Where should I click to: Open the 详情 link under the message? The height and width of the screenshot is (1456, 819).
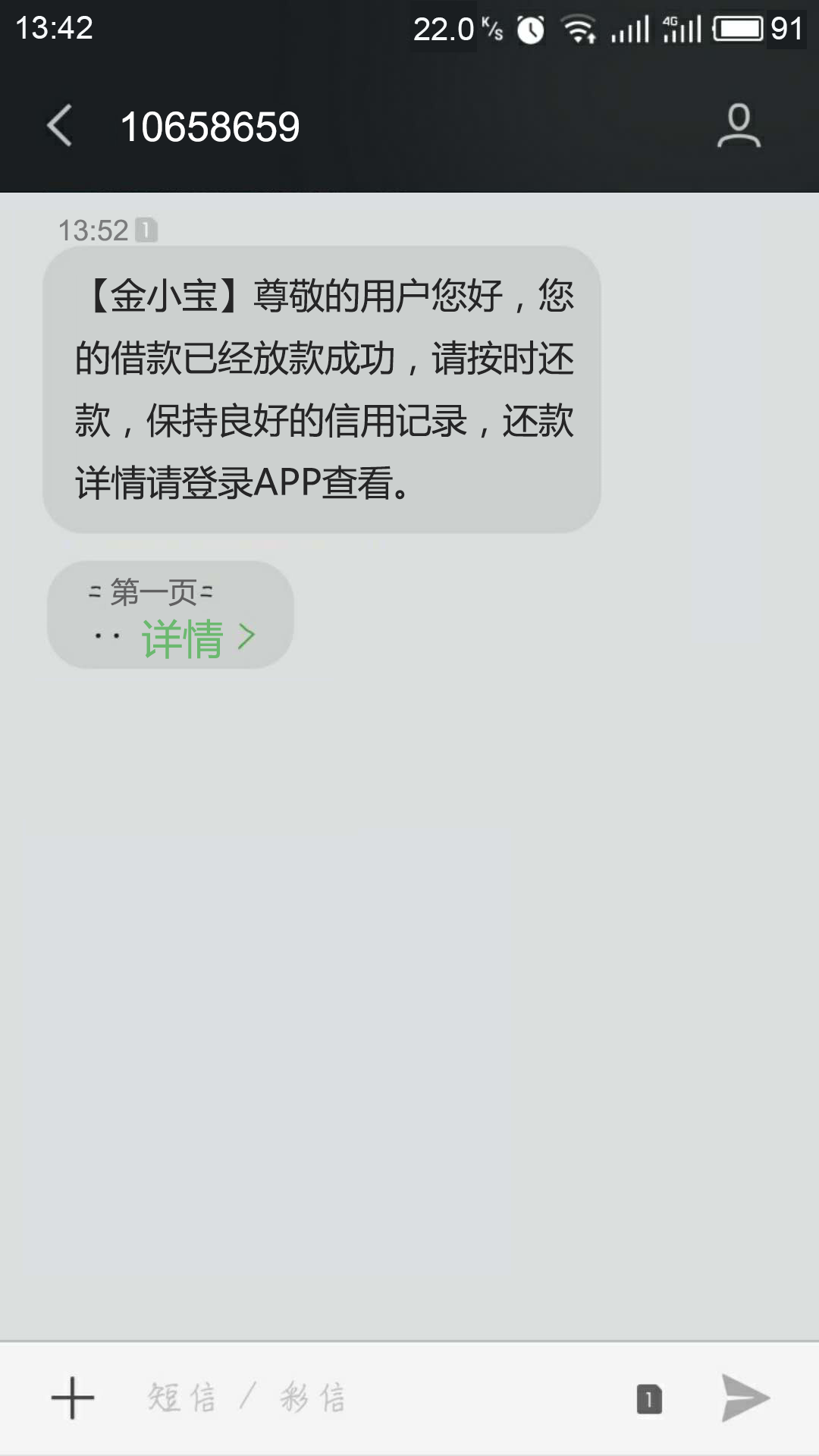tap(198, 639)
